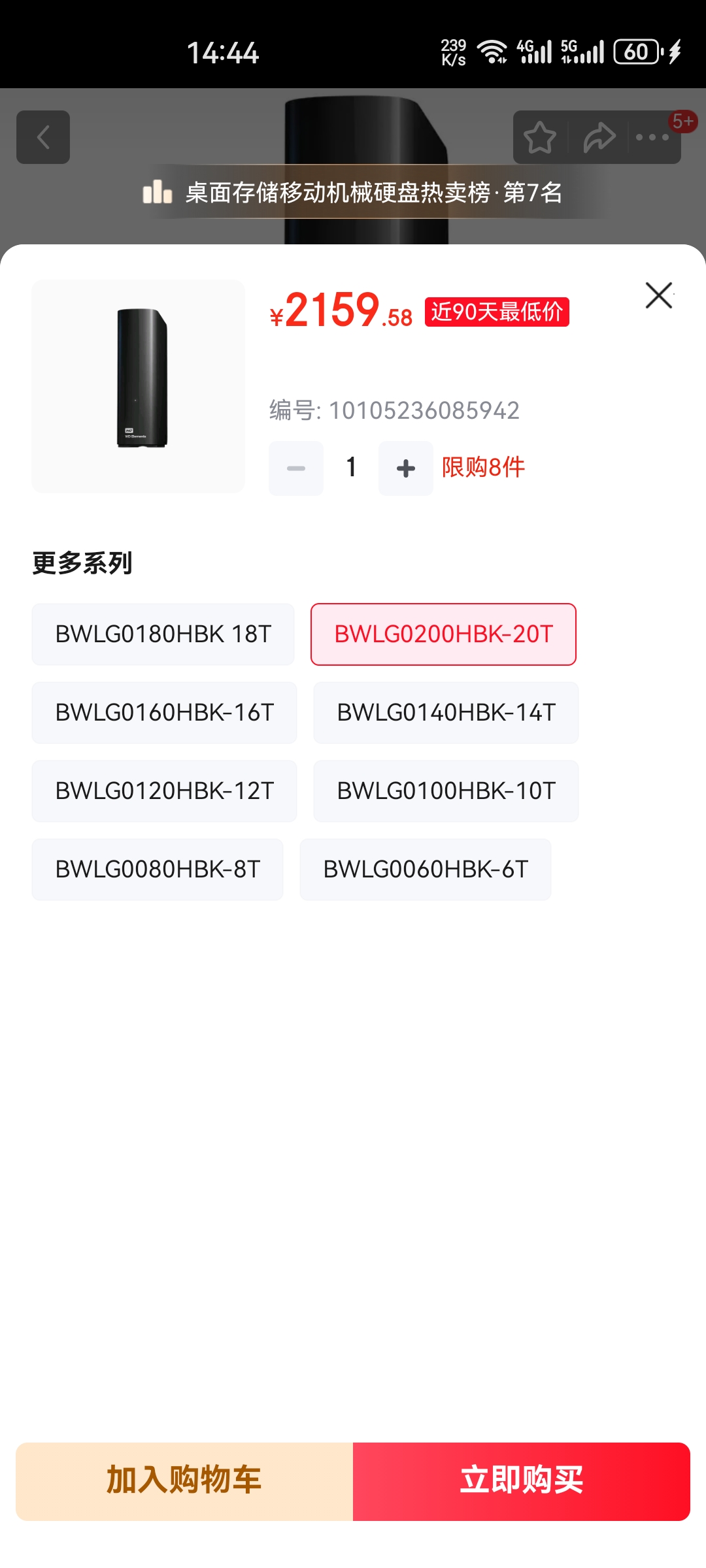
Task: Select the BWLG0160HBK-16T variant
Action: click(163, 712)
